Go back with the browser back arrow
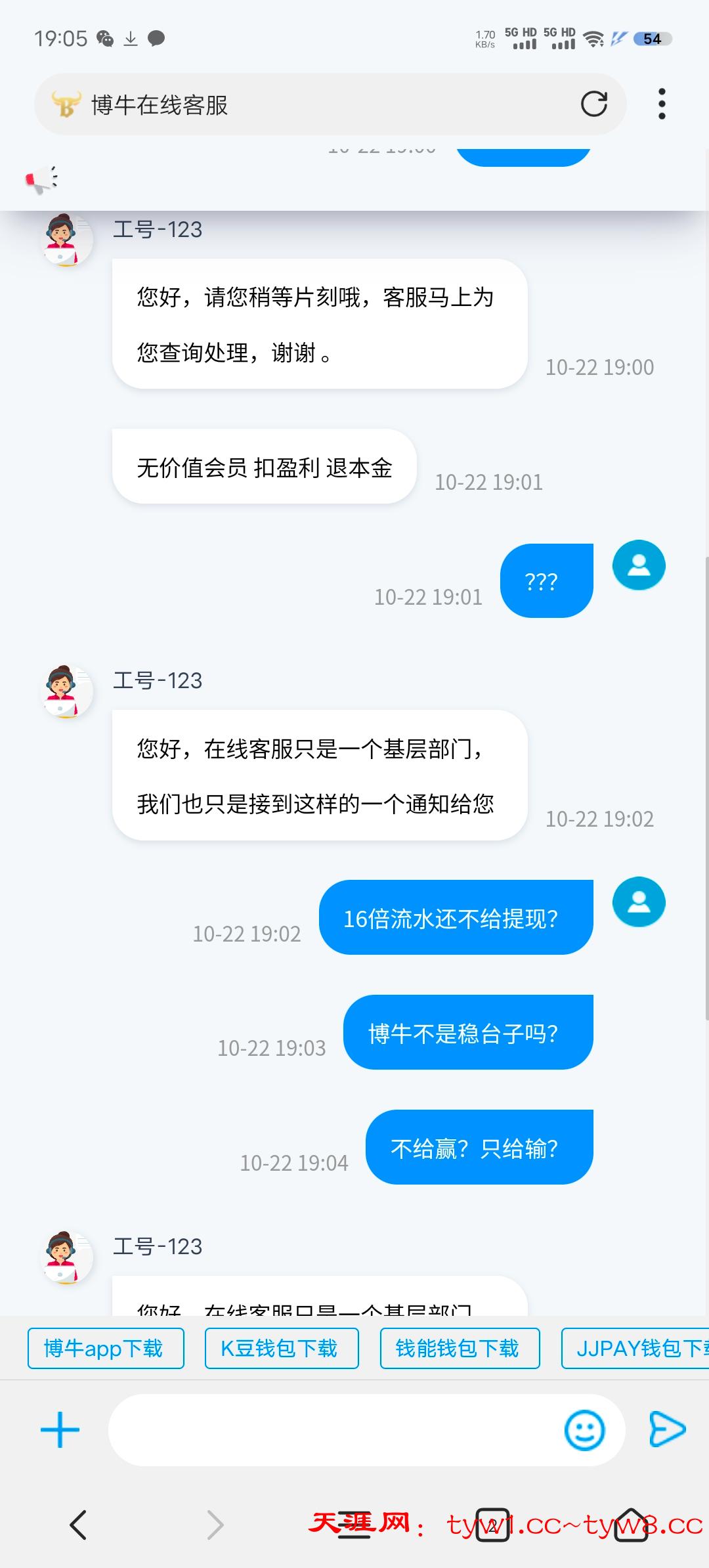This screenshot has height=1568, width=709. tap(78, 1525)
